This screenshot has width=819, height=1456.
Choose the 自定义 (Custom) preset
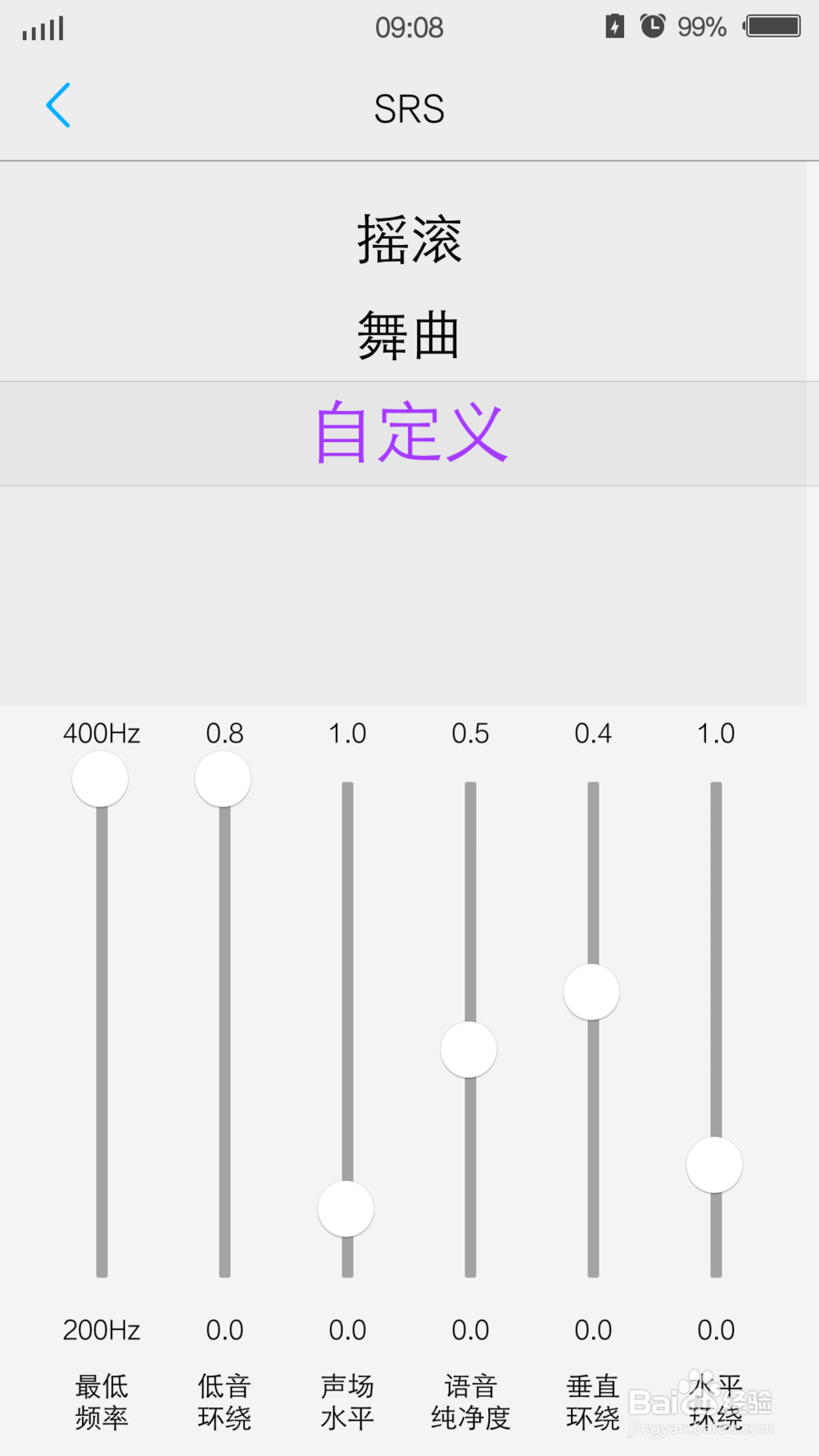click(409, 432)
